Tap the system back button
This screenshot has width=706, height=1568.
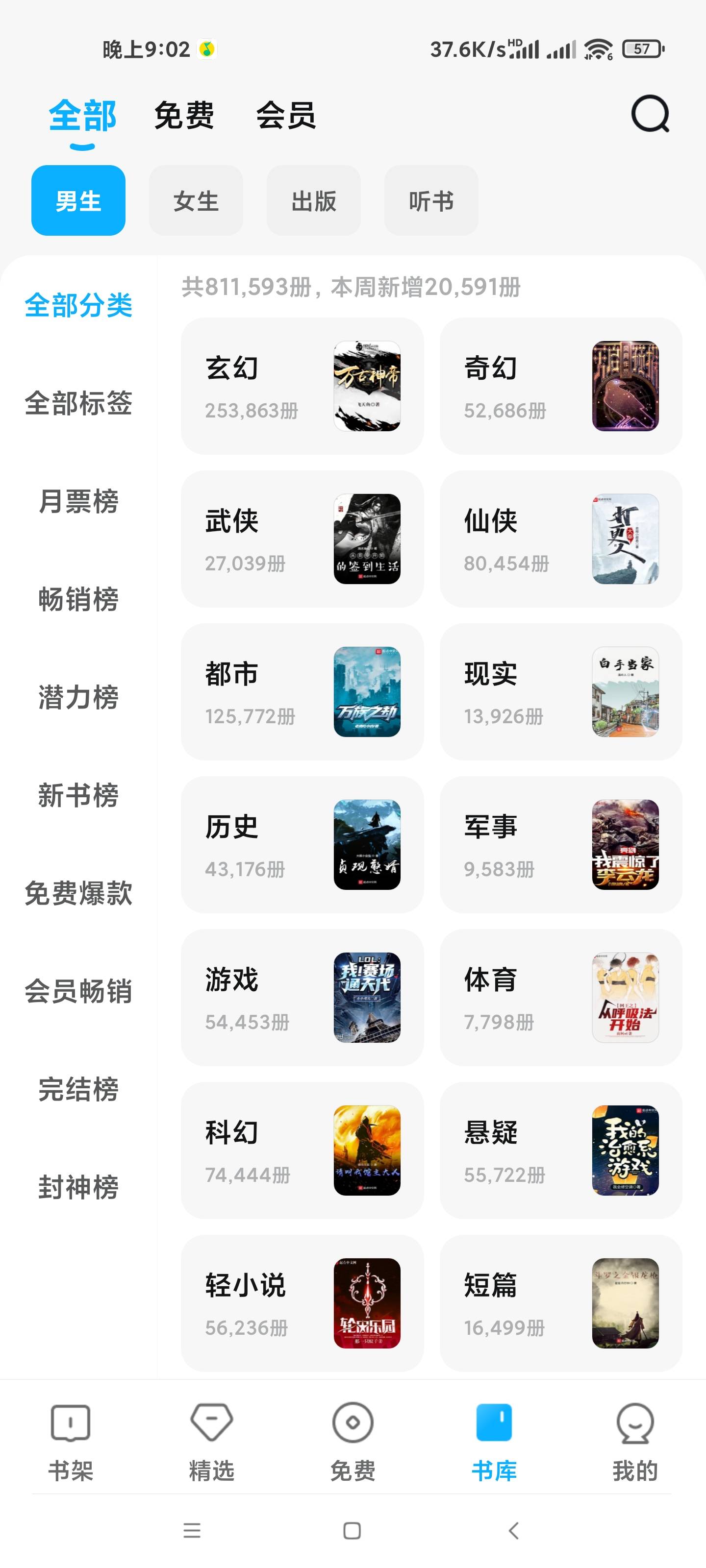pos(513,1530)
